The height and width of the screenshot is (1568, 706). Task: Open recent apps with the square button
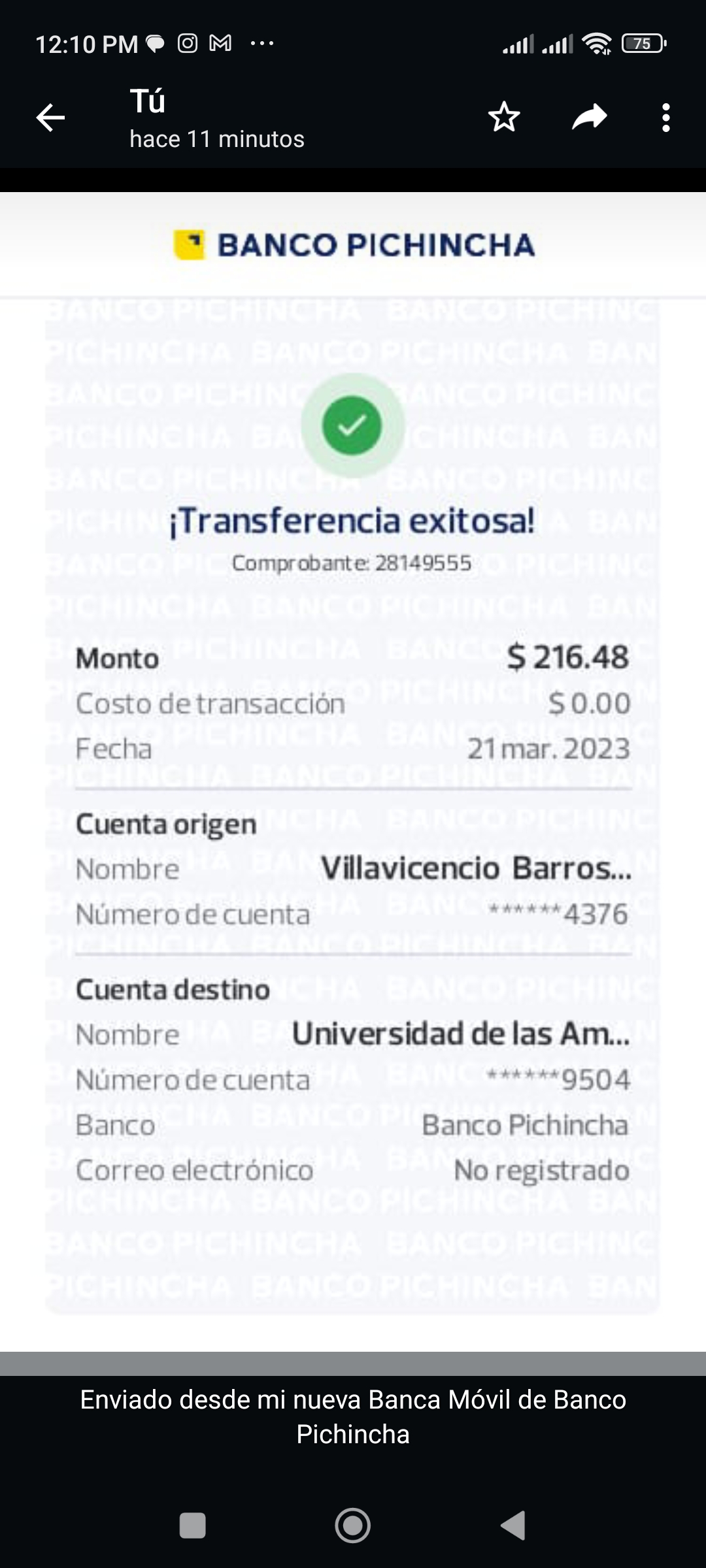[193, 1526]
